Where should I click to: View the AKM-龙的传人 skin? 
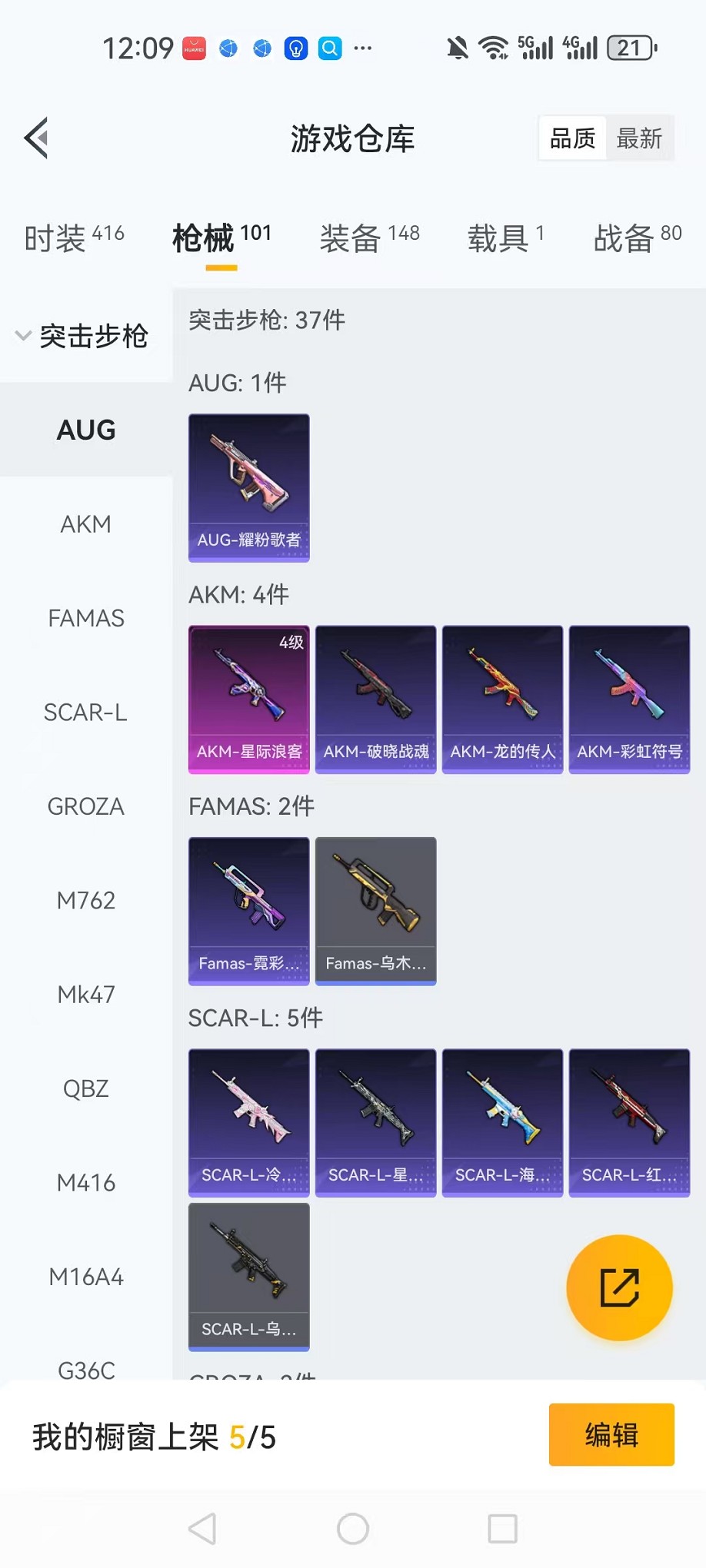coord(502,699)
